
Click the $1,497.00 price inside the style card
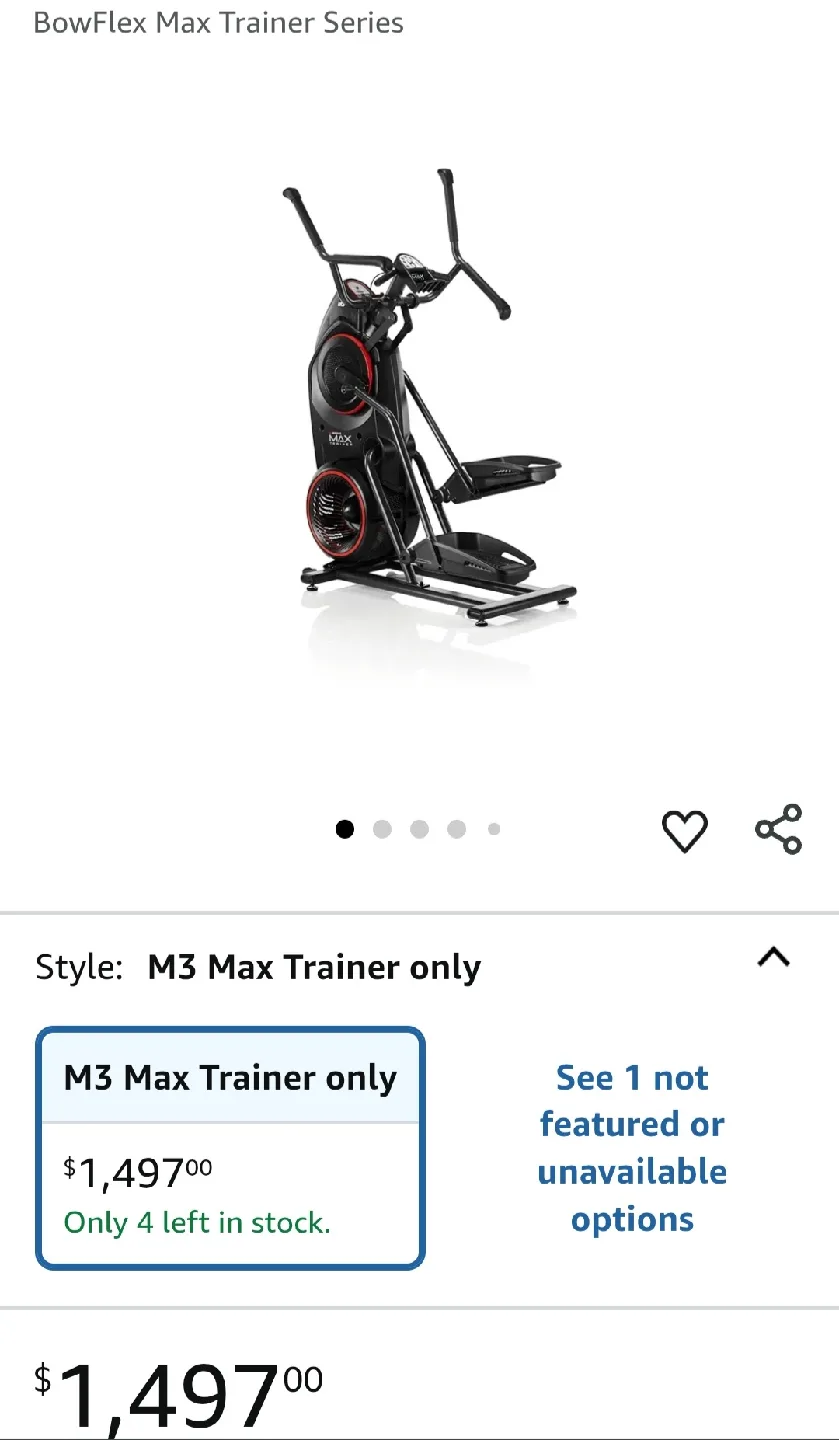pos(135,1172)
